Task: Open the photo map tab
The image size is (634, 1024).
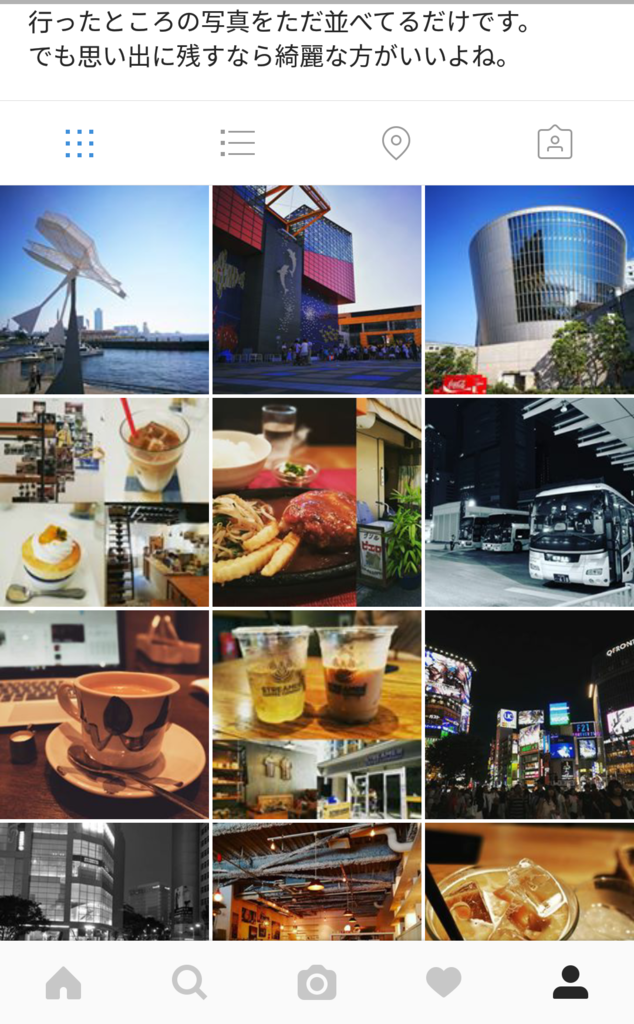Action: click(396, 143)
